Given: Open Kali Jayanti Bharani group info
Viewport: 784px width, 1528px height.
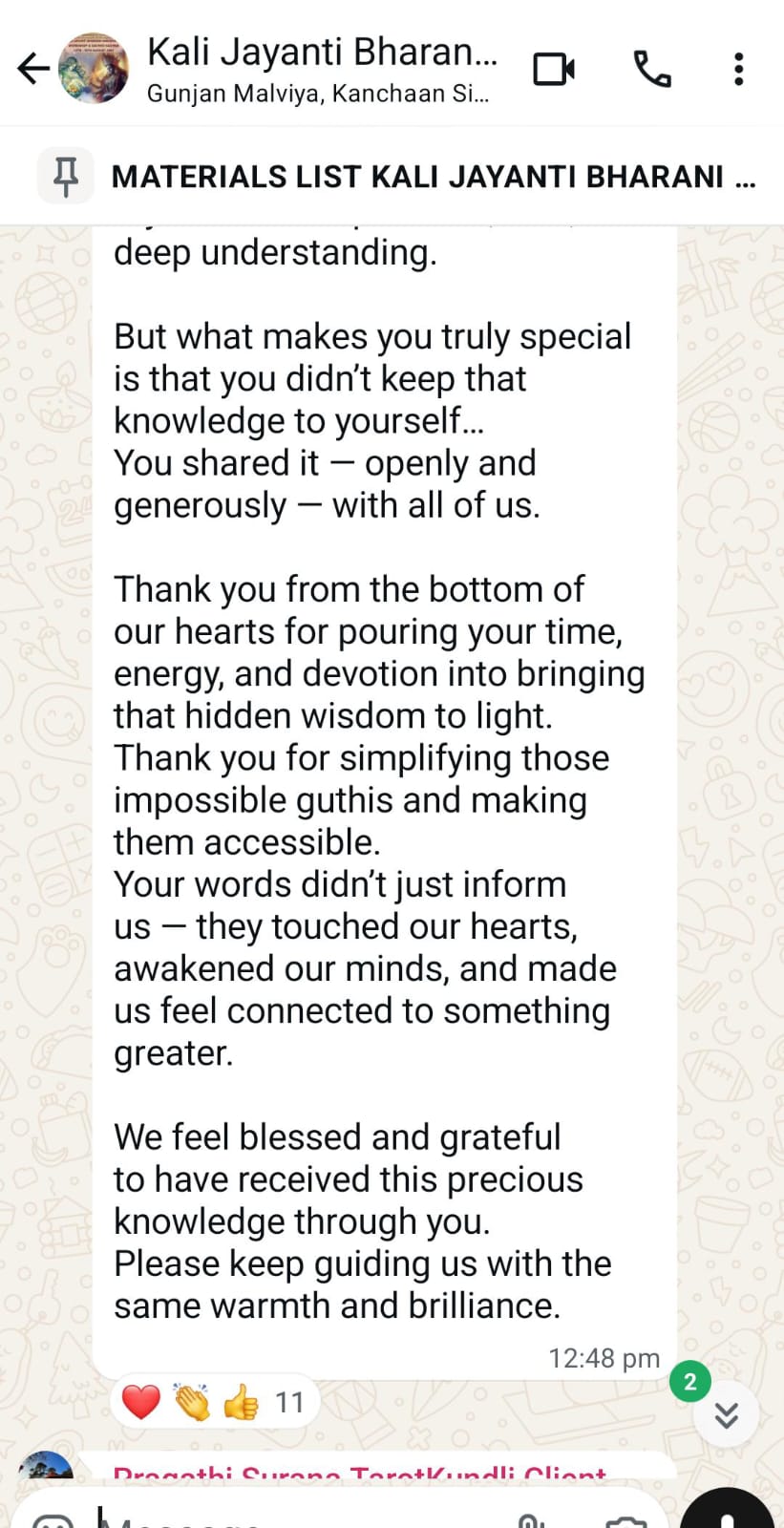Looking at the screenshot, I should (x=321, y=69).
